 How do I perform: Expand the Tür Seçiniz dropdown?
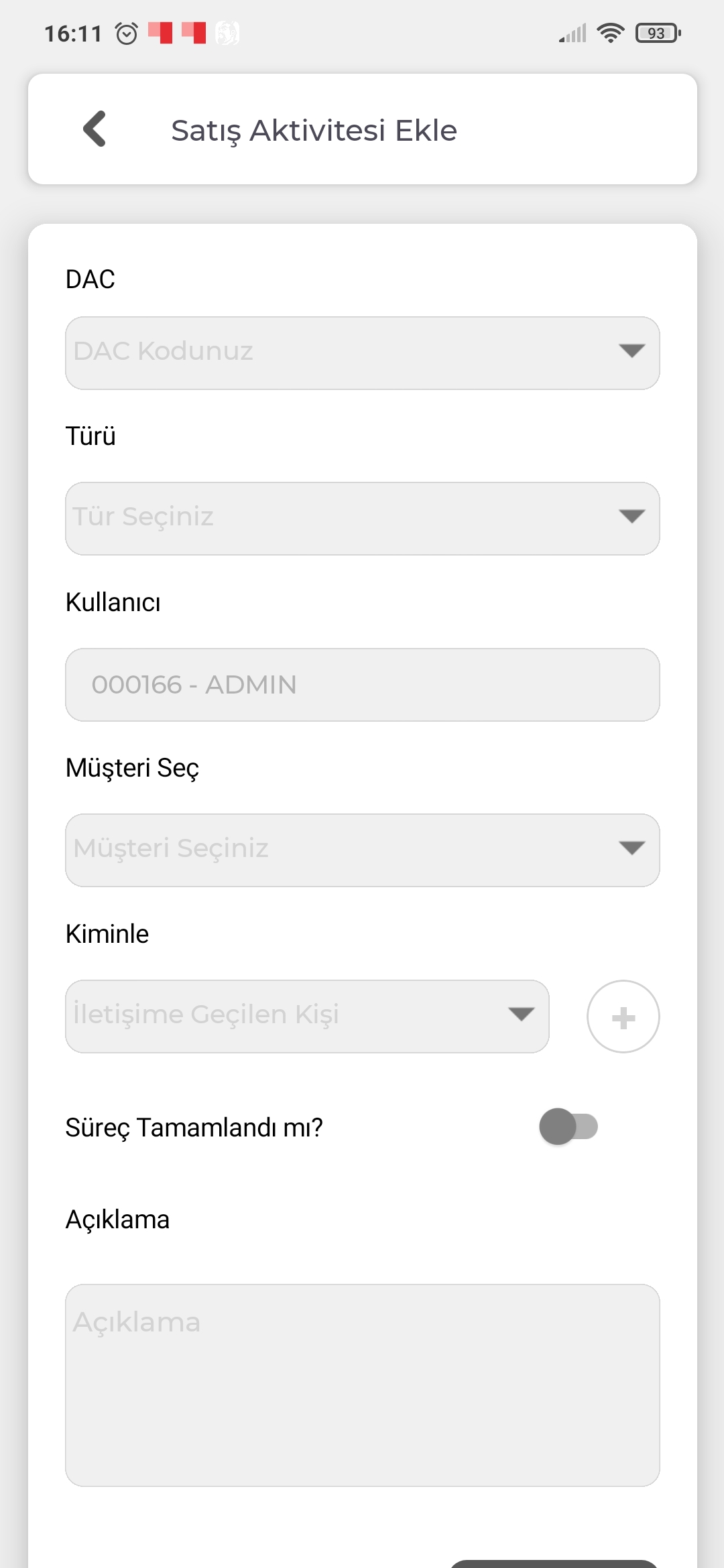(363, 519)
